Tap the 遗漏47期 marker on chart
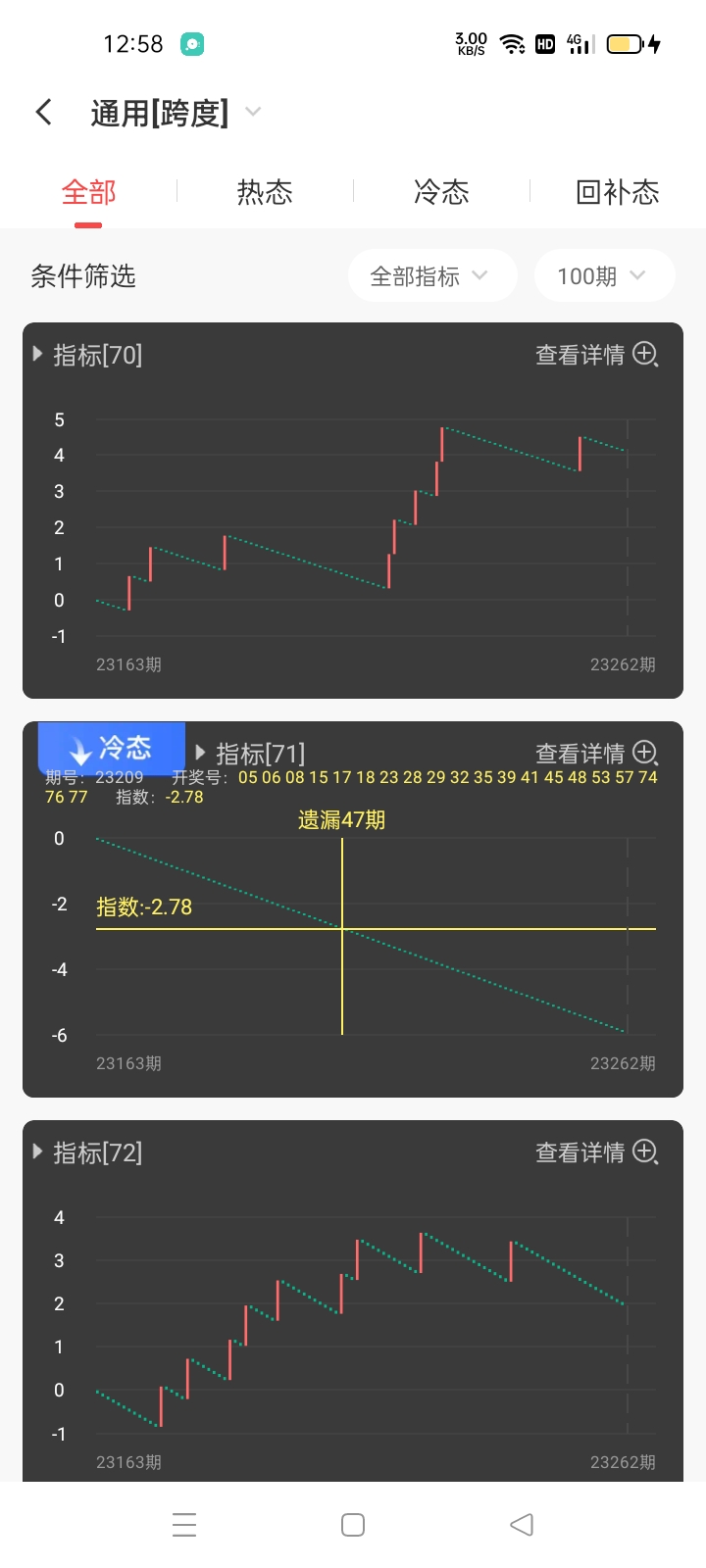 pyautogui.click(x=340, y=820)
